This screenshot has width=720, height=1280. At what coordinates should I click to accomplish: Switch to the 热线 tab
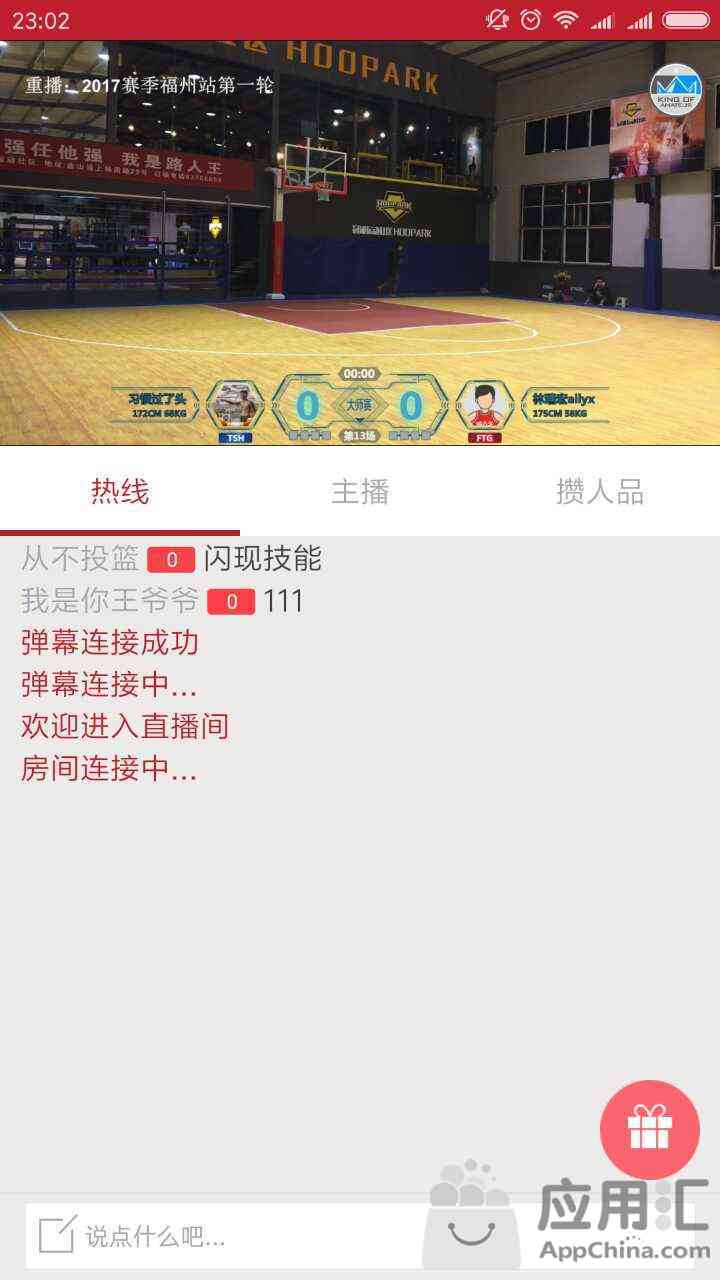click(120, 492)
